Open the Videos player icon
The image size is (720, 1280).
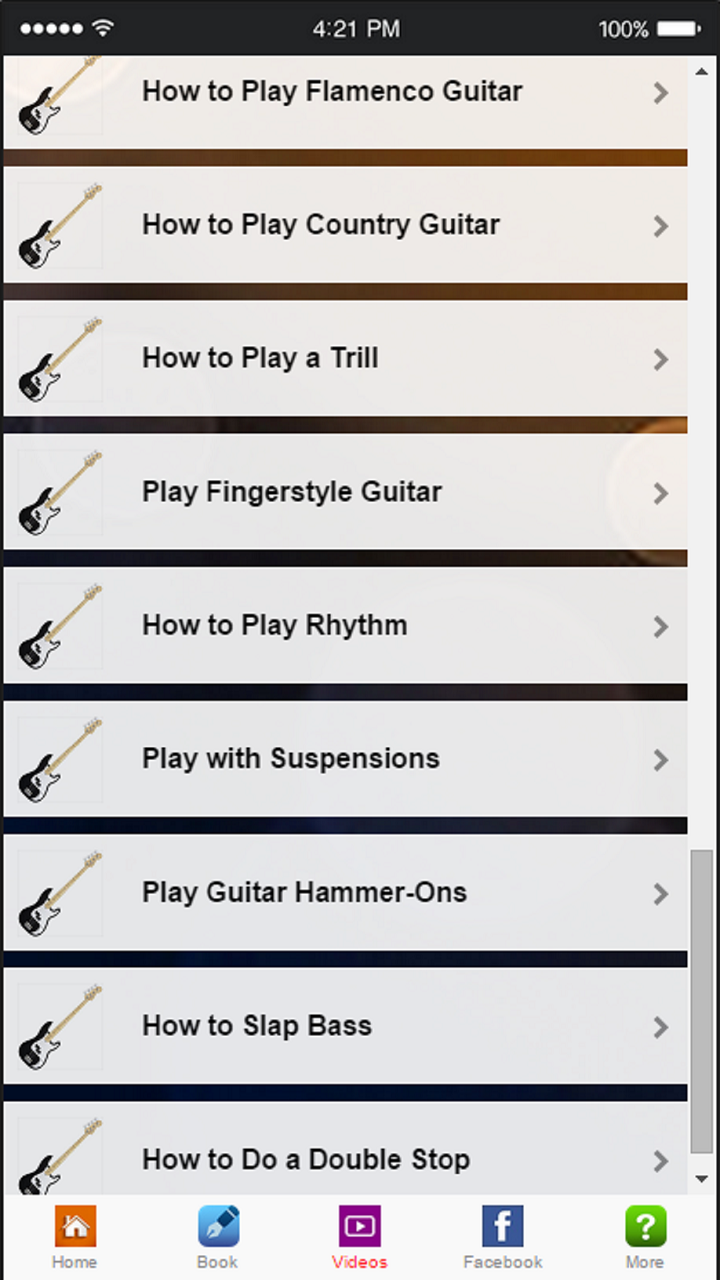click(359, 1225)
